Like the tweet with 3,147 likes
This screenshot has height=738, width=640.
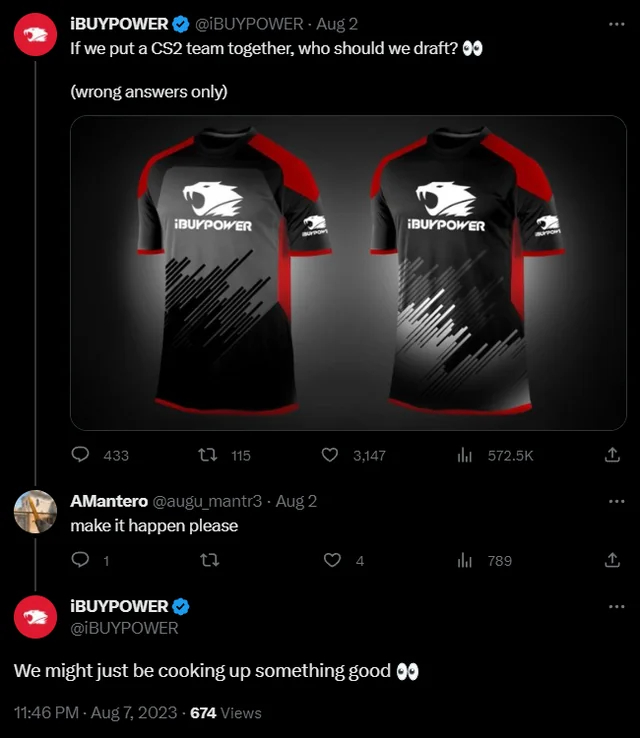[331, 455]
